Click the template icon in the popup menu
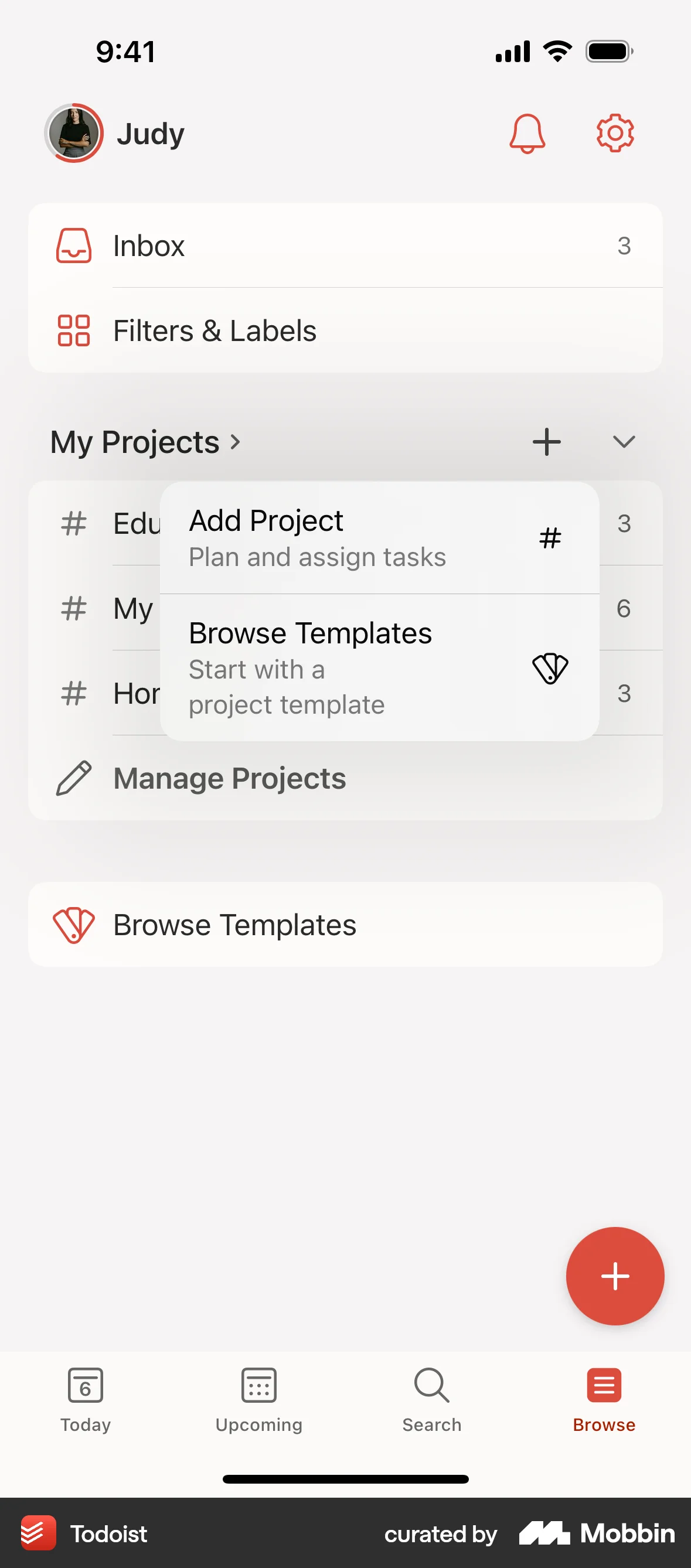 [x=550, y=668]
